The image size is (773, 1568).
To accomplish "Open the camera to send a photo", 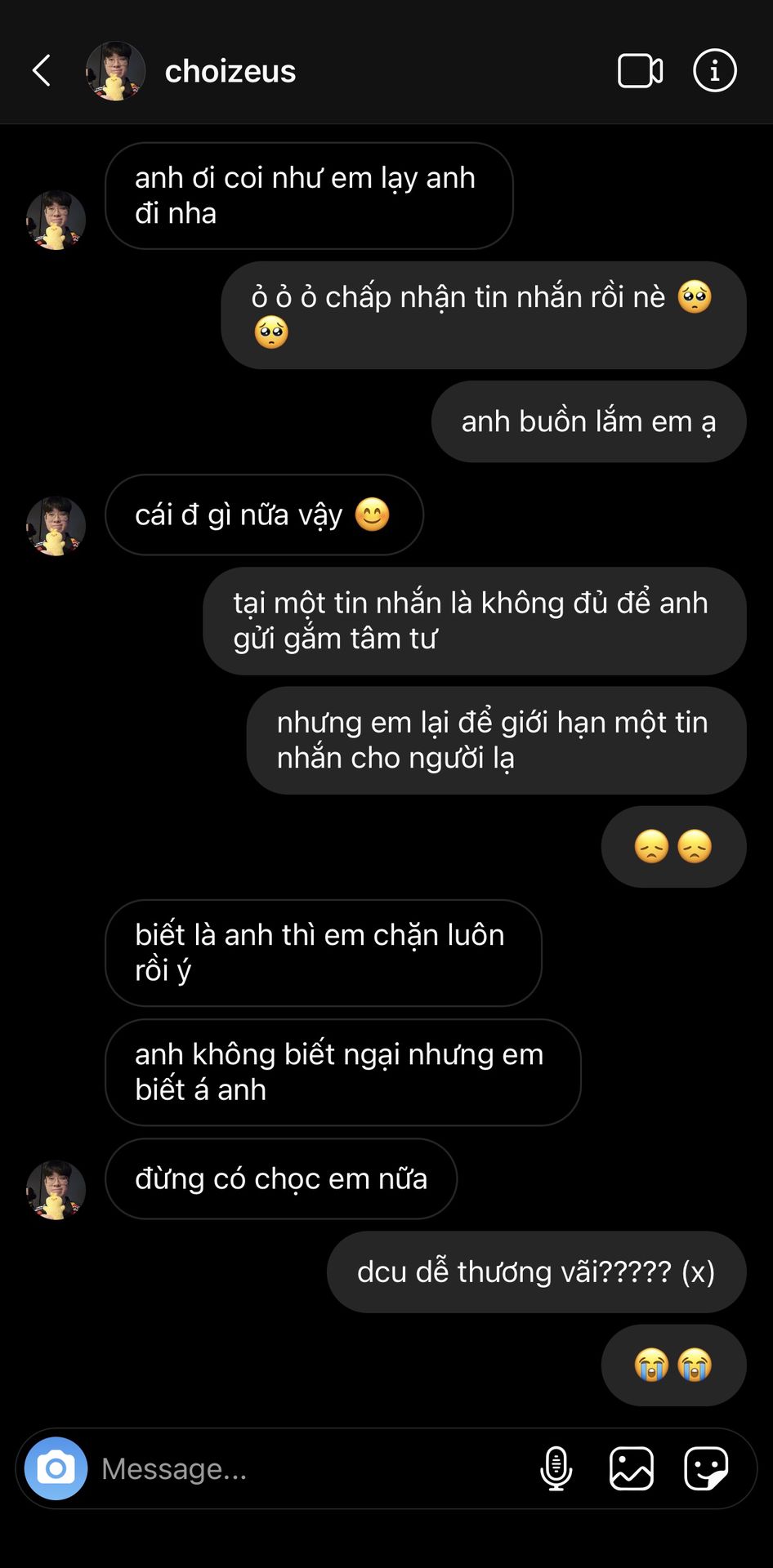I will [56, 1468].
